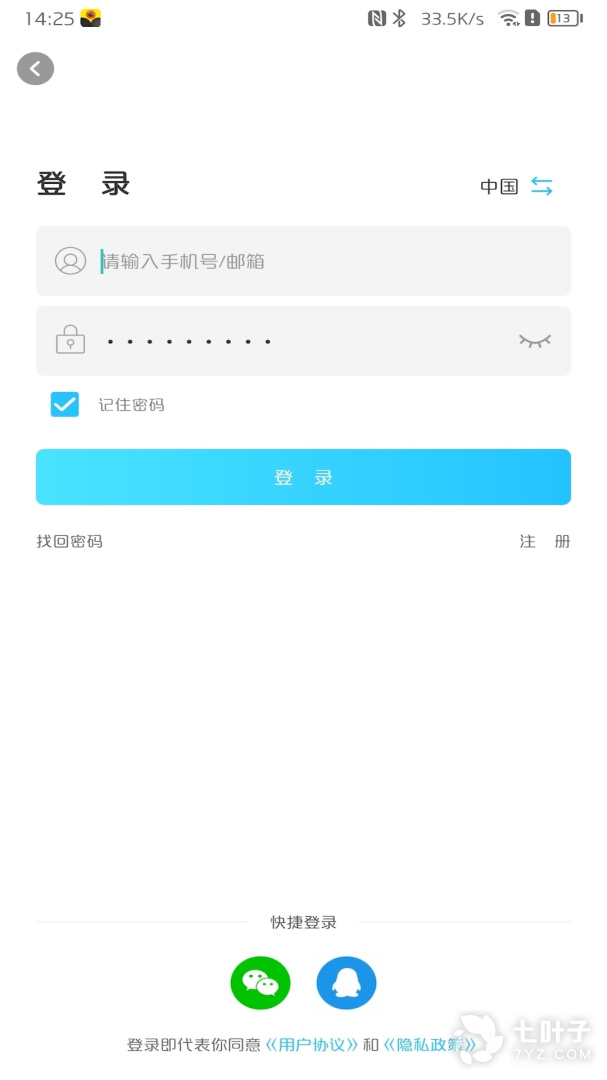Switch region from 中国
607x1080 pixels.
542,186
